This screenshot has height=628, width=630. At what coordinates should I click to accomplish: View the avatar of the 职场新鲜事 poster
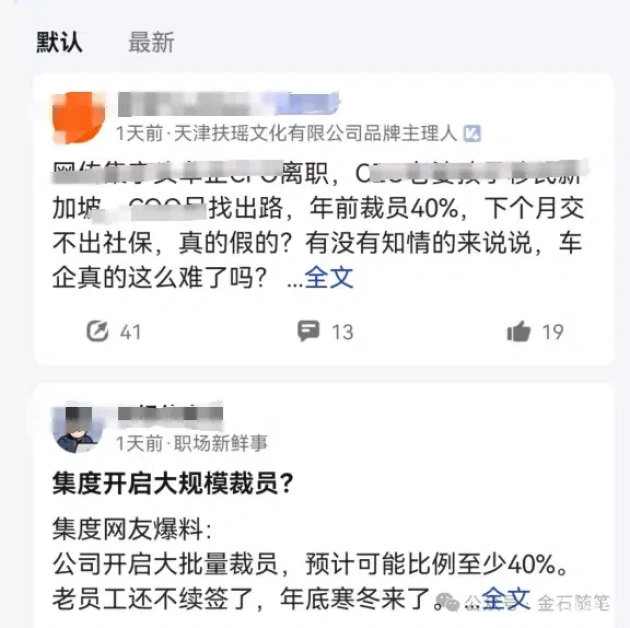click(x=77, y=428)
